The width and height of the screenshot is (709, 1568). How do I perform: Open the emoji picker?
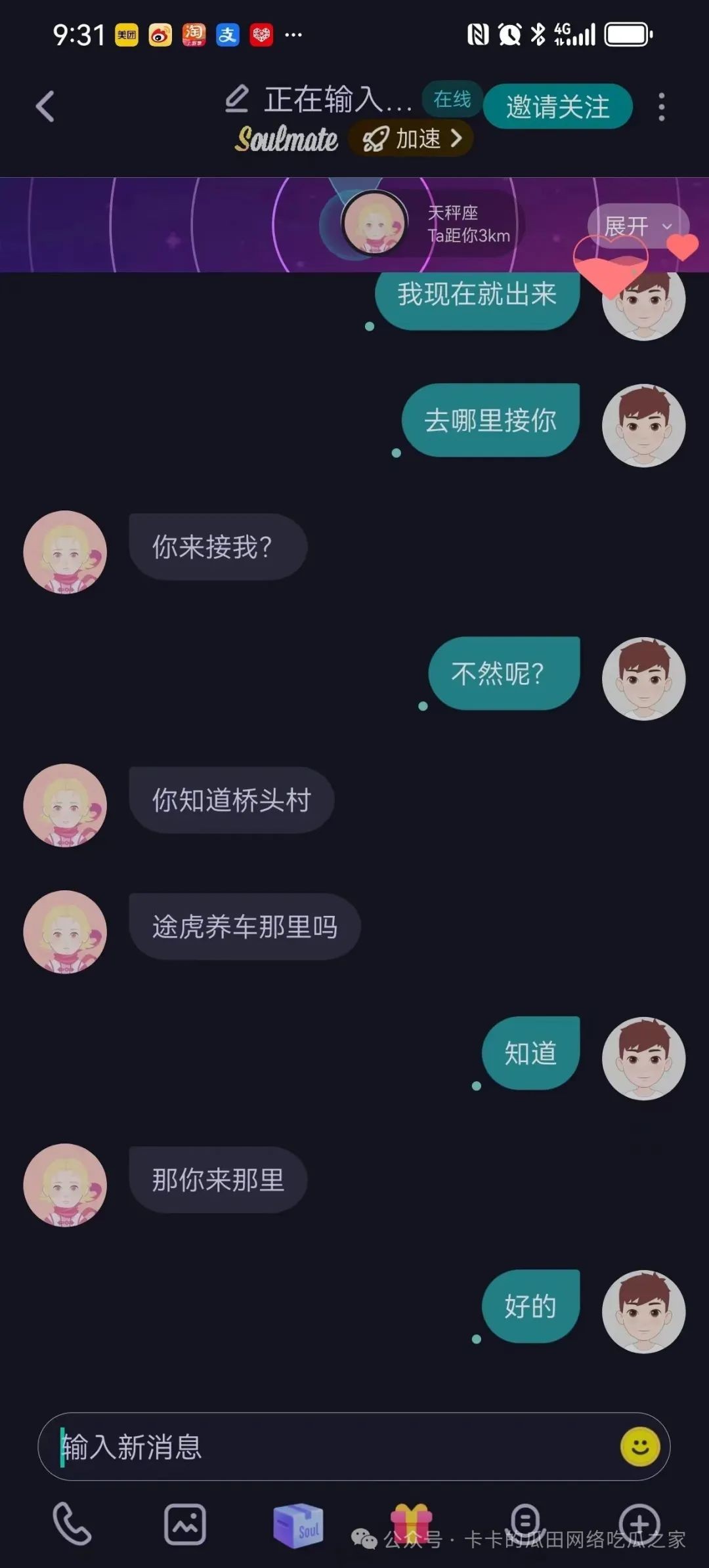(639, 1447)
